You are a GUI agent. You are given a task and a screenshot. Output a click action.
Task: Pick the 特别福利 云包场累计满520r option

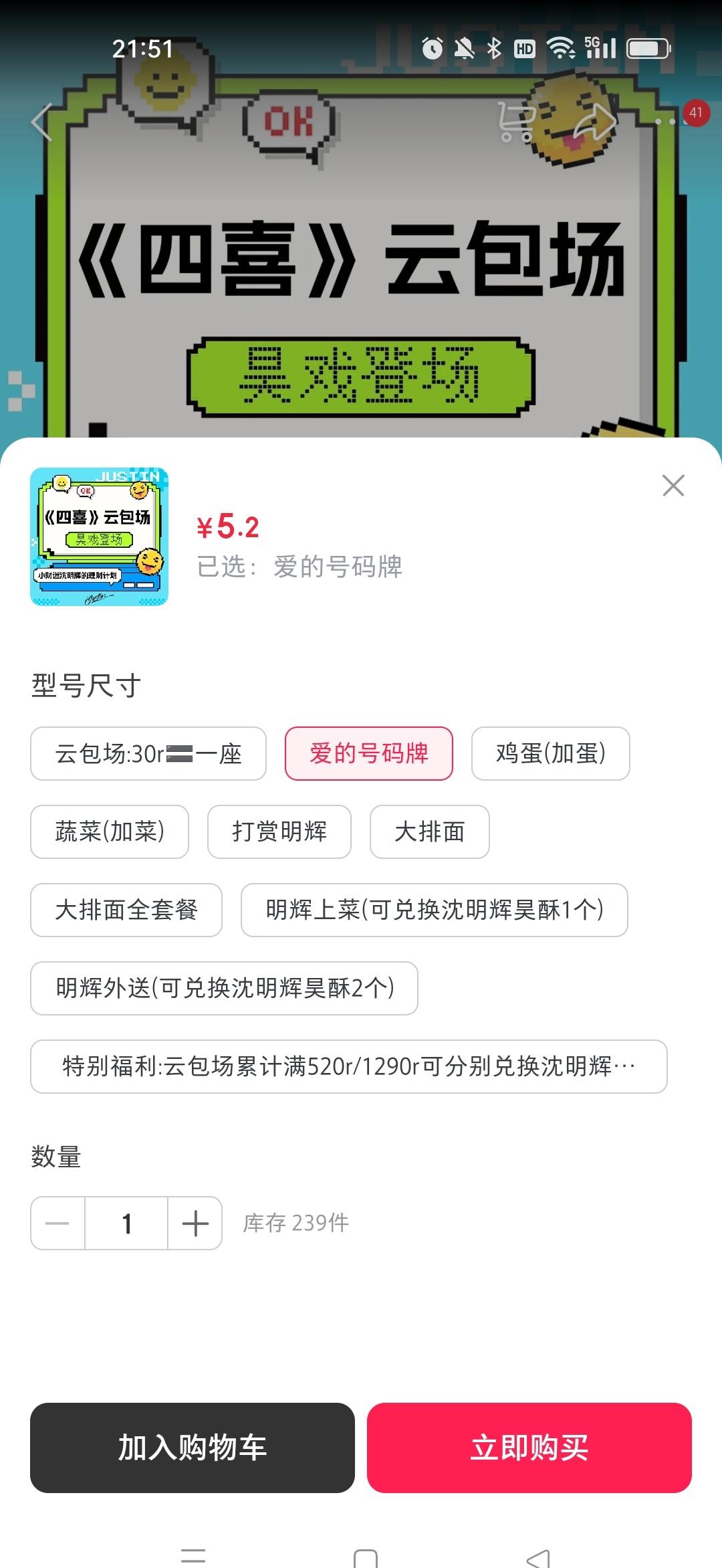[x=348, y=1067]
